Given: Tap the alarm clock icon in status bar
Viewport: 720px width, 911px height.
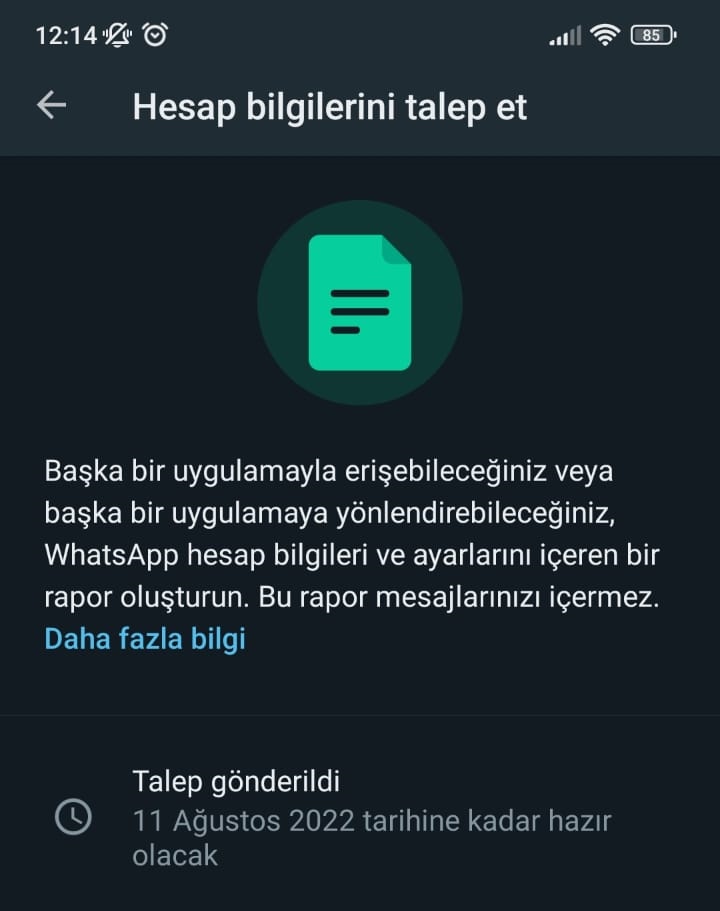Looking at the screenshot, I should [x=152, y=32].
